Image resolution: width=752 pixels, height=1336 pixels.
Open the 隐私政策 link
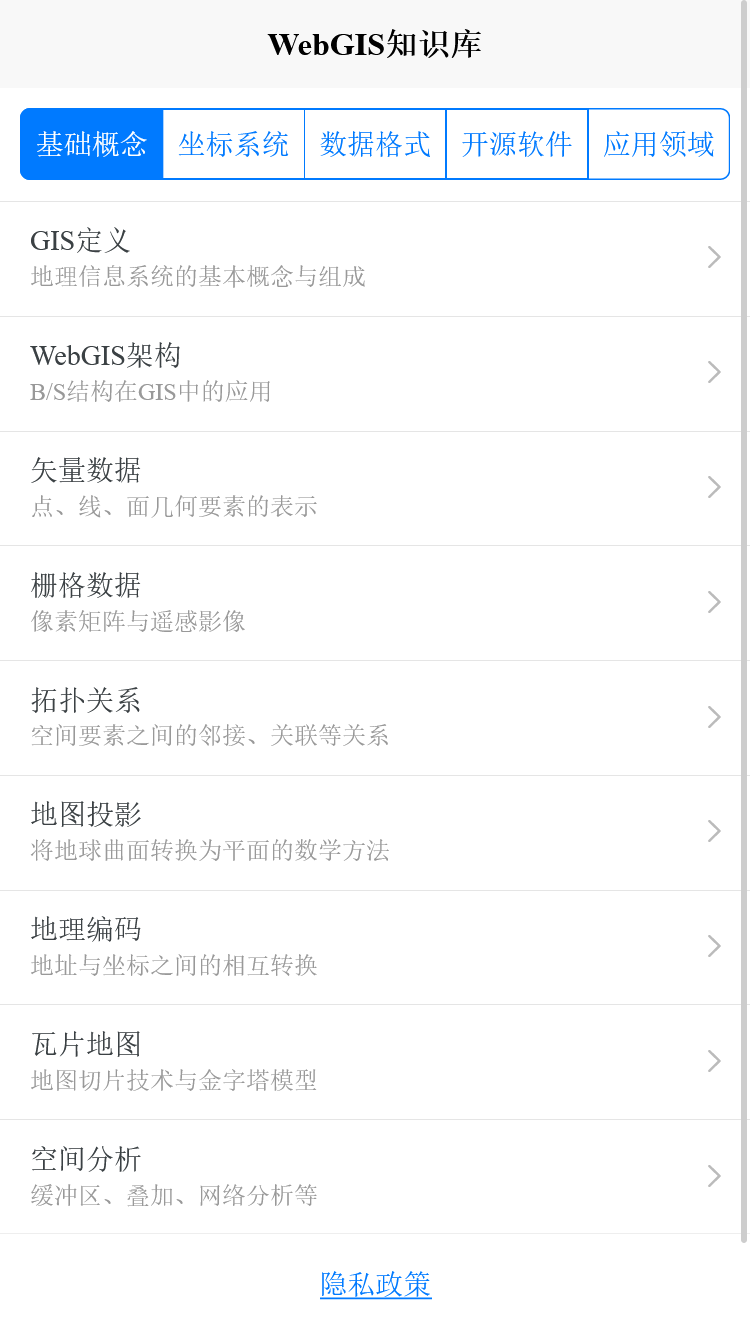375,1283
